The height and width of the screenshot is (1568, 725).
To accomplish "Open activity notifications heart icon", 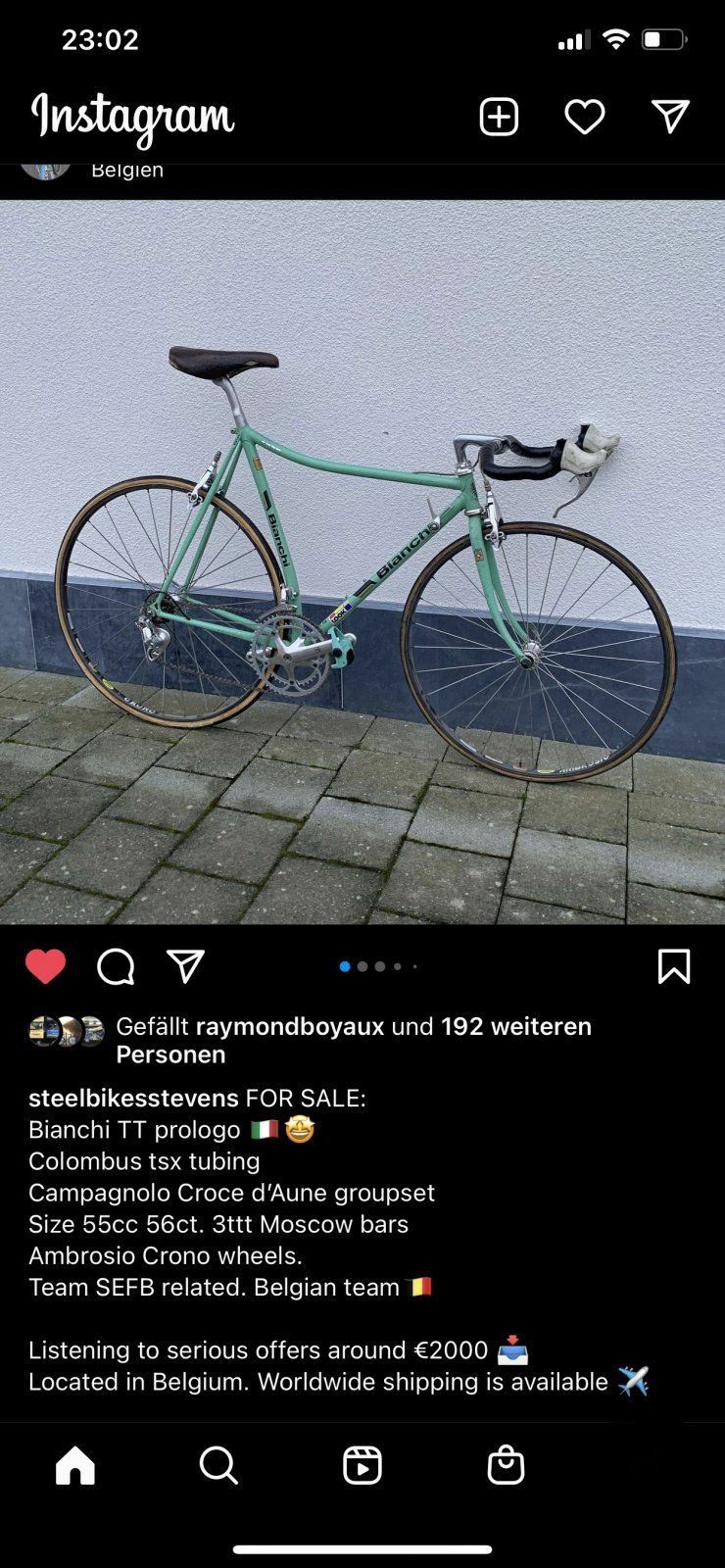I will pyautogui.click(x=584, y=118).
